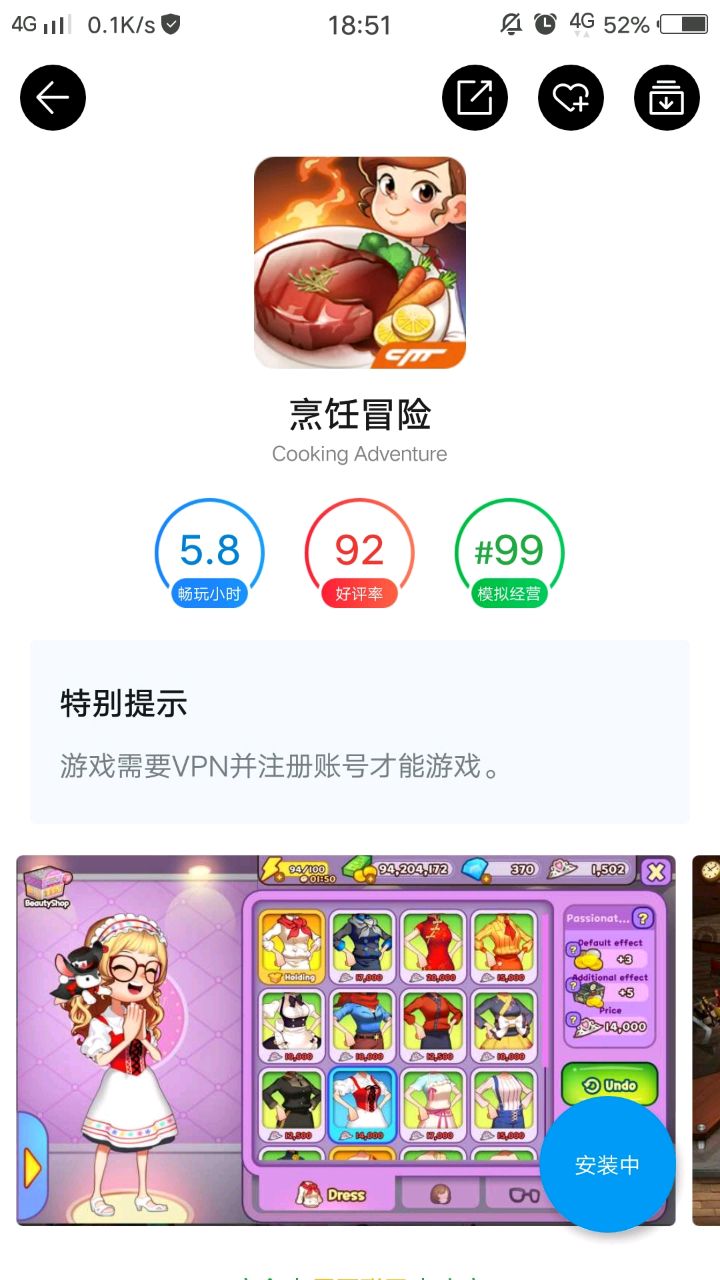The image size is (720, 1280).
Task: Open the beauty shop screenshot preview
Action: click(x=300, y=1040)
